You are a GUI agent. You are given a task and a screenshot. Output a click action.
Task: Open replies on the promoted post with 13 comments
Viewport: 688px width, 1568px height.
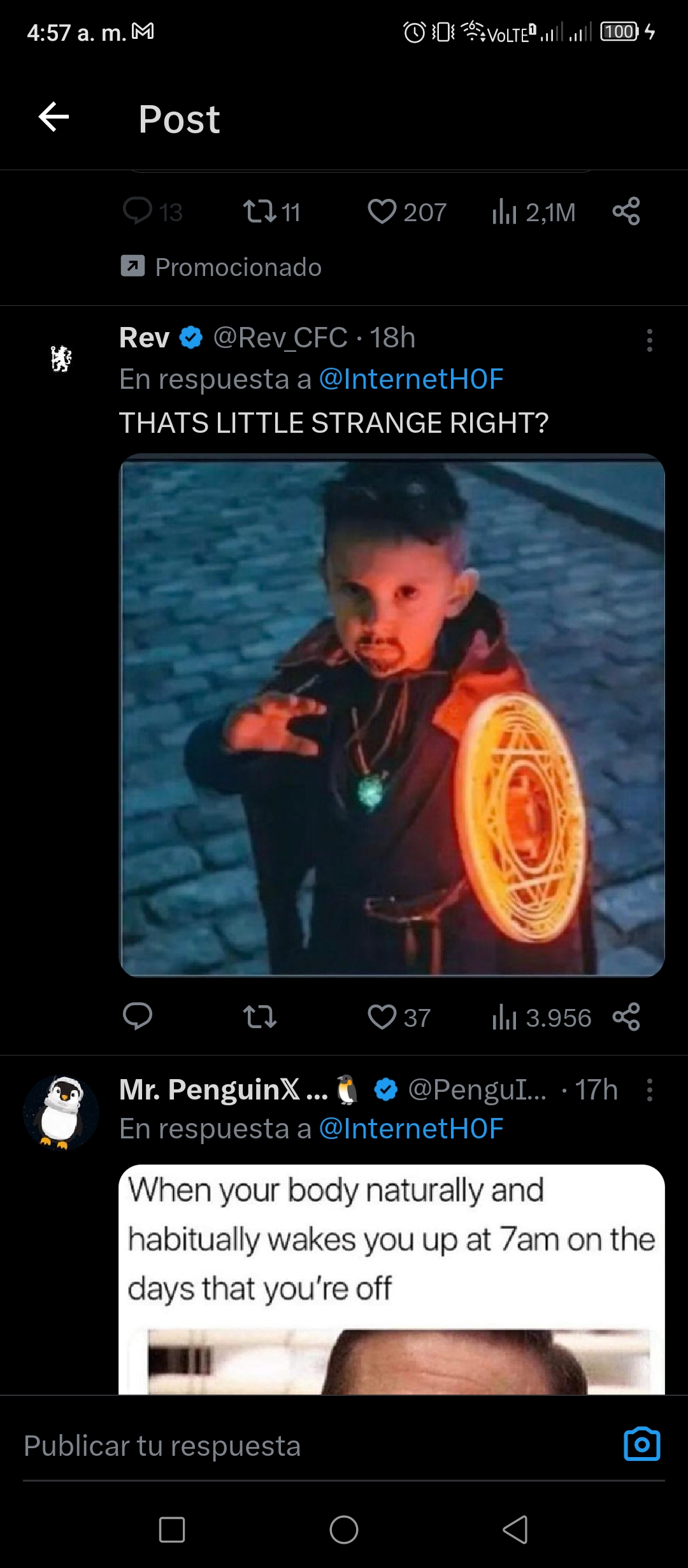(x=137, y=212)
